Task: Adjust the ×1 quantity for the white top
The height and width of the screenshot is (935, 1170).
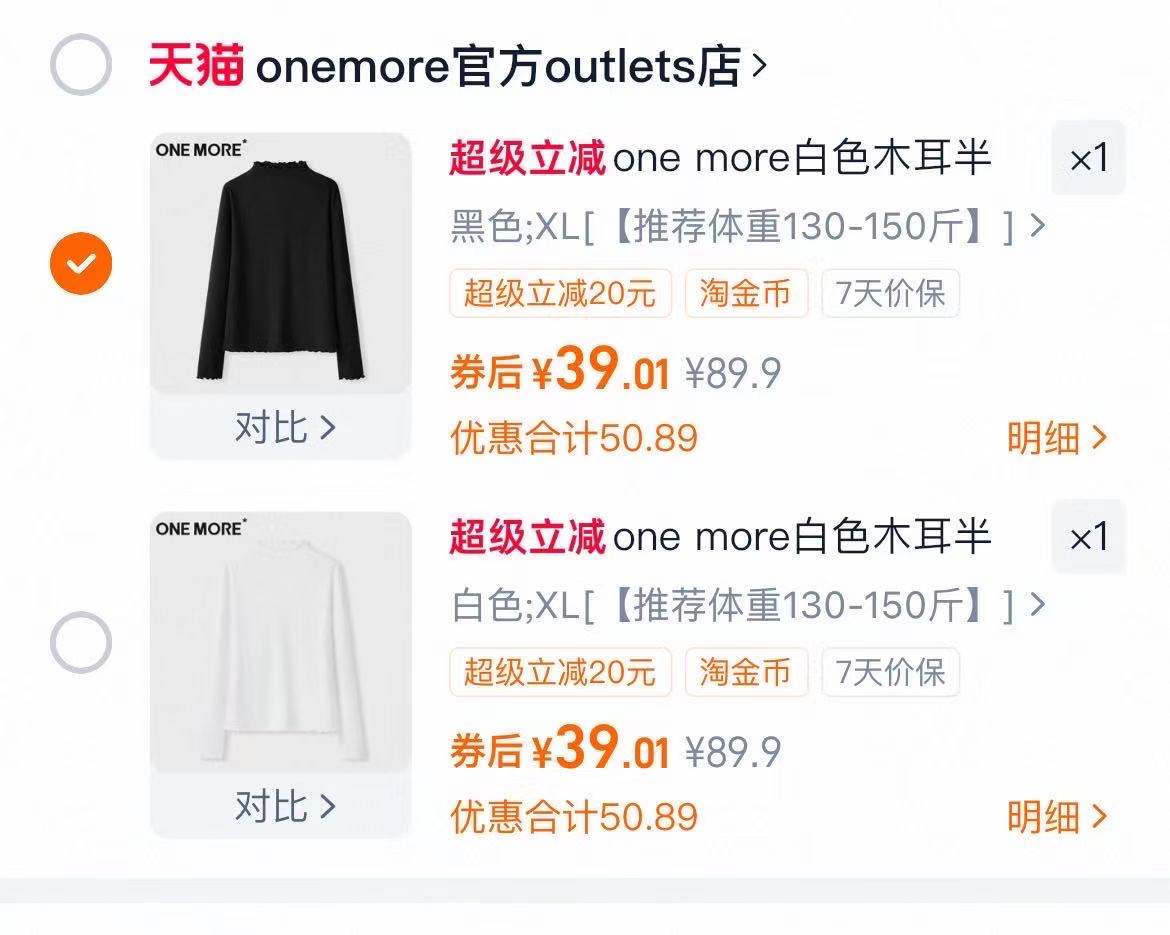Action: click(x=1088, y=538)
